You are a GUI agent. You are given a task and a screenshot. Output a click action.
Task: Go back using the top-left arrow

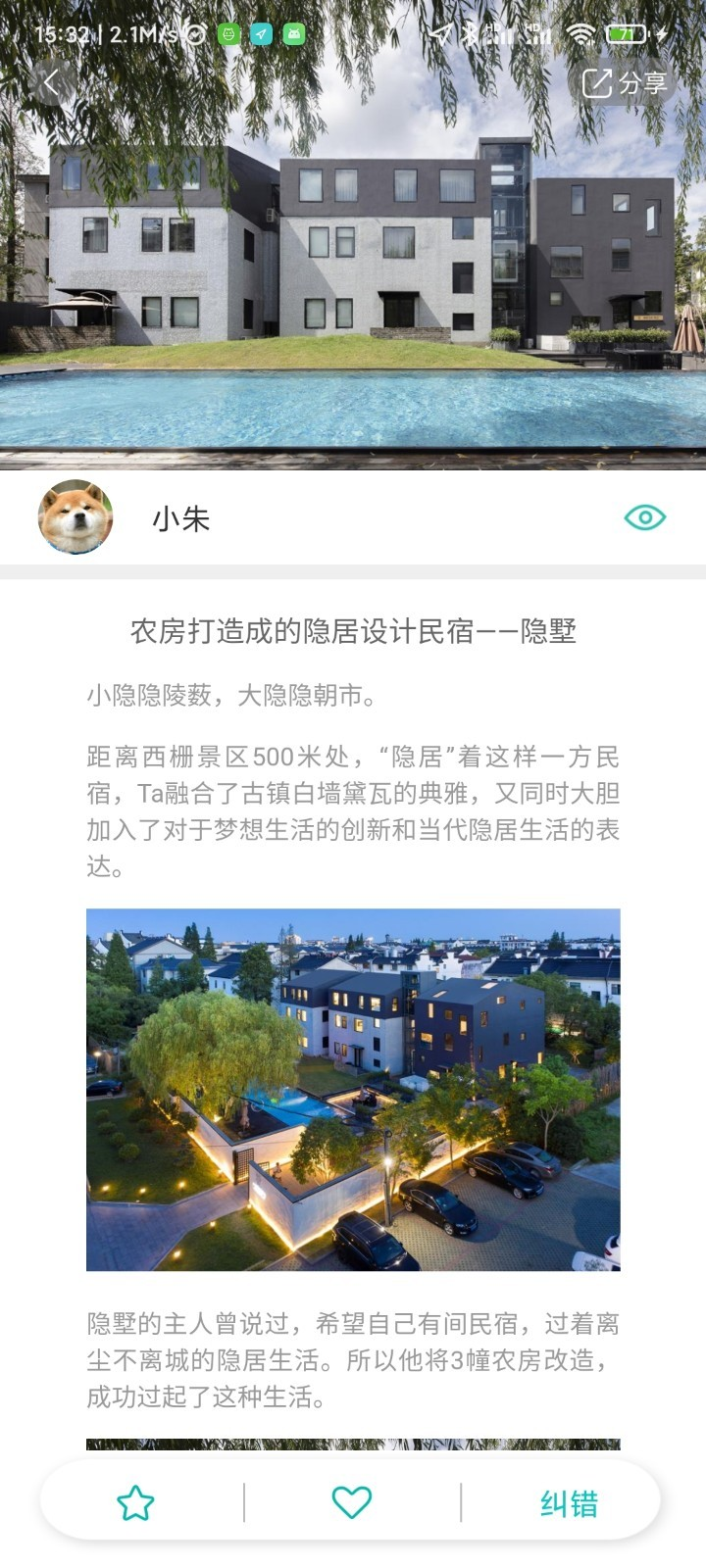tap(51, 83)
